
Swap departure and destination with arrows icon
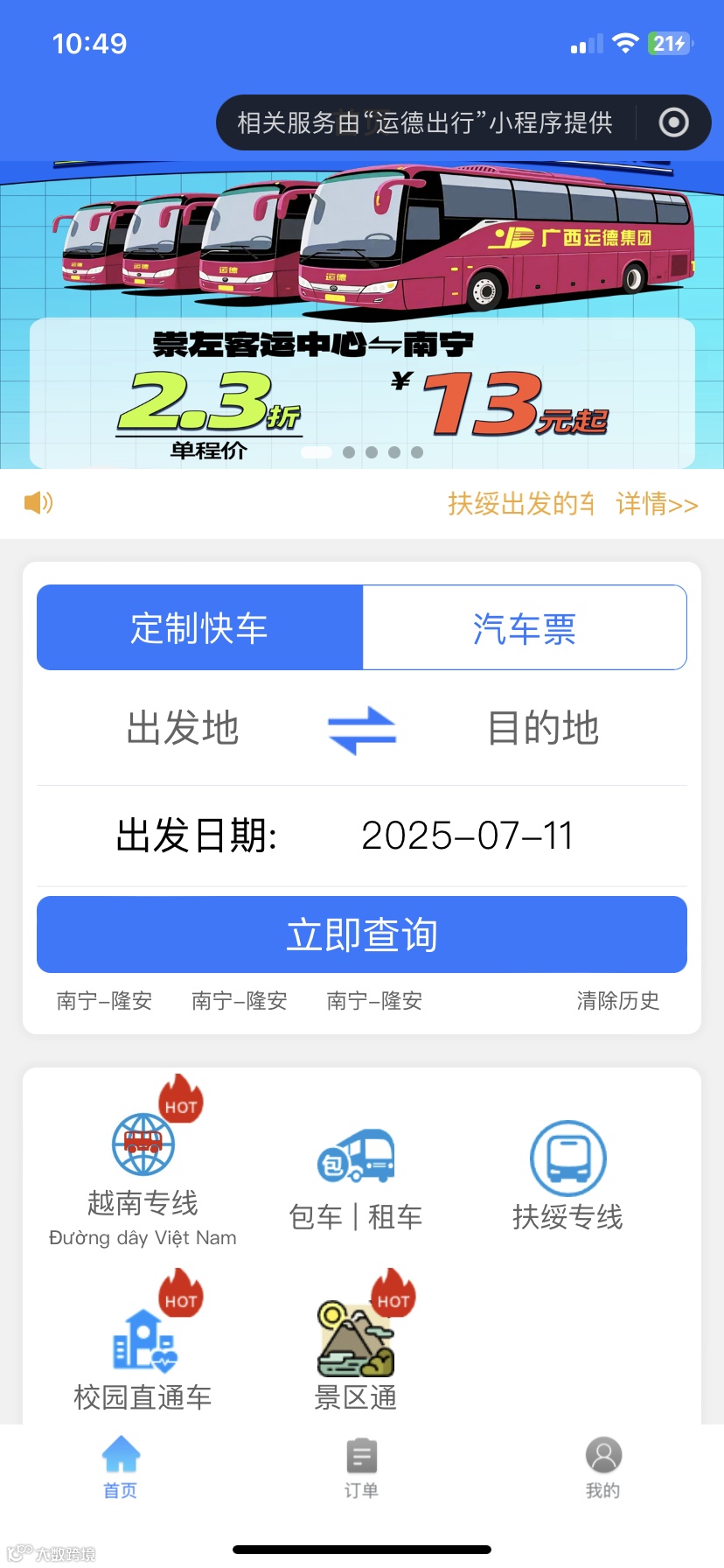(361, 731)
